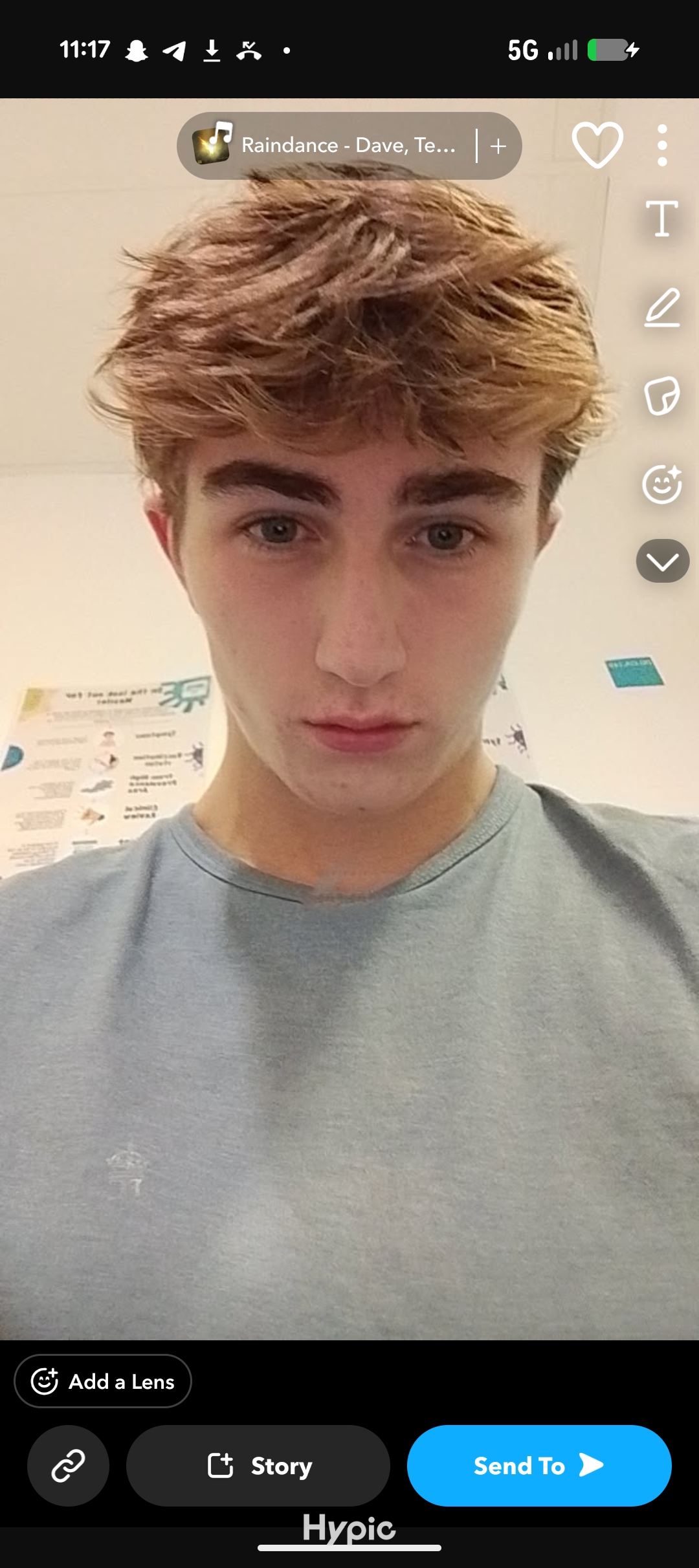
Task: Tap Add a Lens
Action: [x=103, y=1381]
